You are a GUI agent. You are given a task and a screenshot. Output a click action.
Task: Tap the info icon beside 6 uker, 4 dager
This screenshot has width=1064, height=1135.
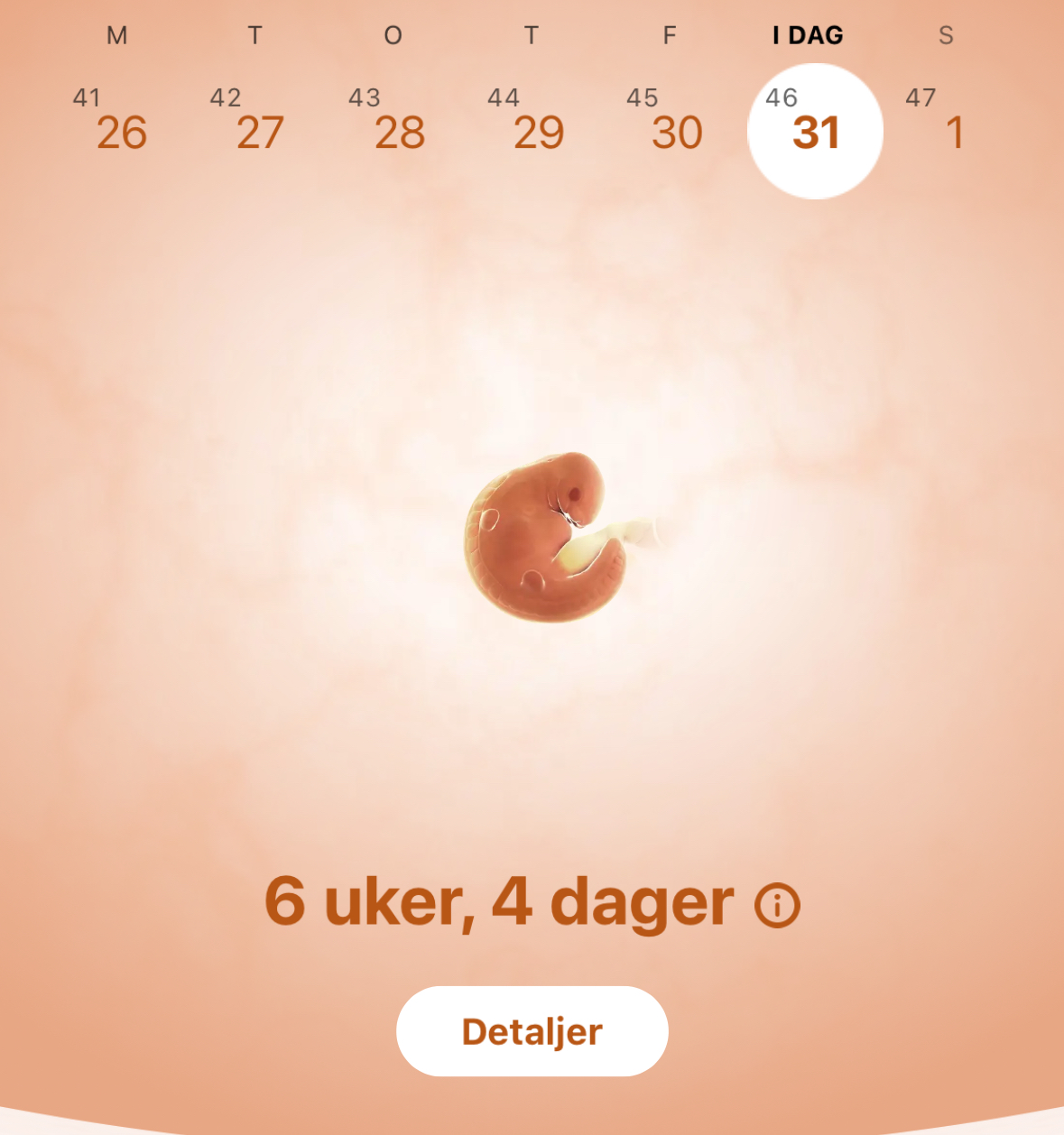777,906
